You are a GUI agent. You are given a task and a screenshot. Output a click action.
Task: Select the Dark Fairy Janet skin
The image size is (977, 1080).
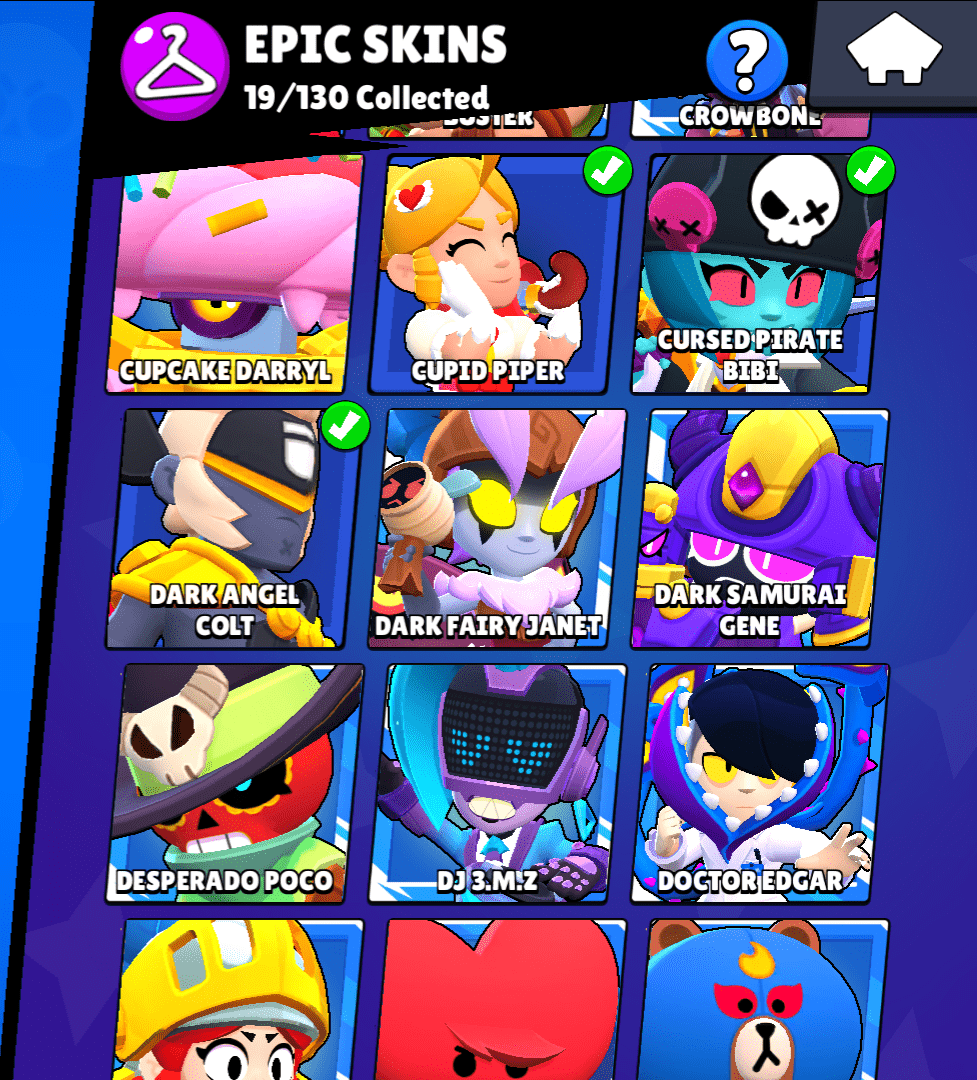[497, 528]
